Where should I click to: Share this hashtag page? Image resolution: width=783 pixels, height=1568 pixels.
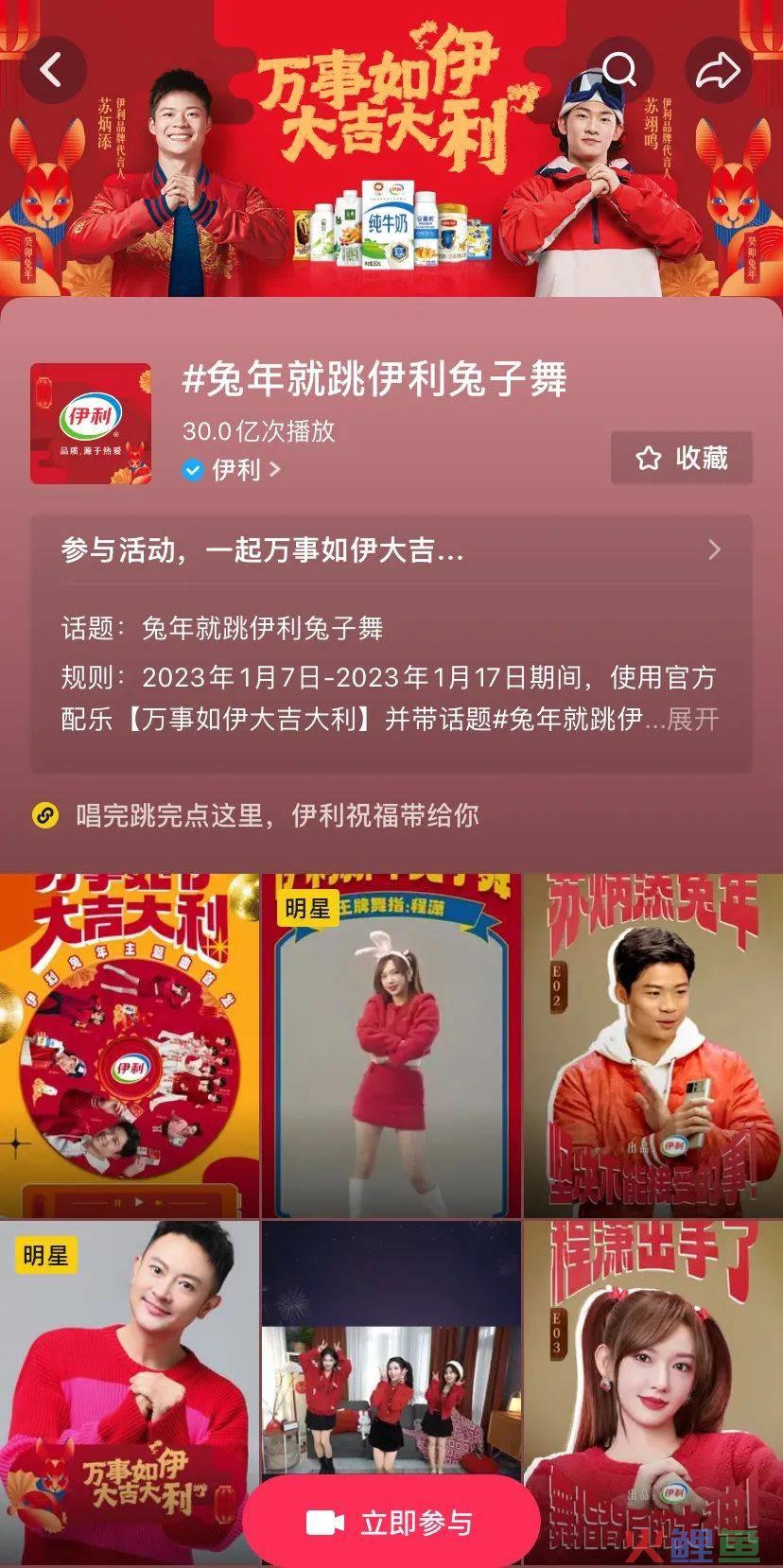point(718,70)
